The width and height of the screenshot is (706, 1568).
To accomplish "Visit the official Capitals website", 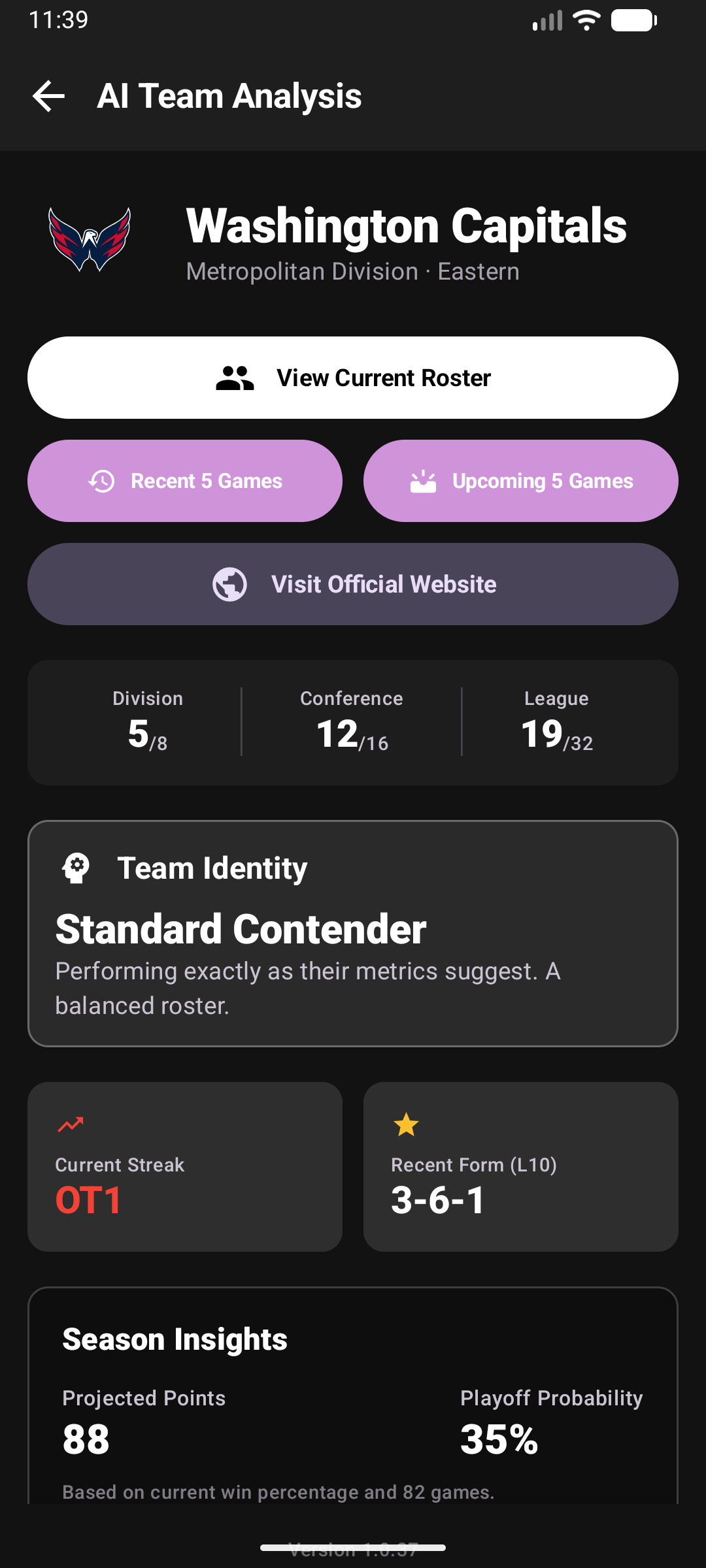I will coord(353,583).
